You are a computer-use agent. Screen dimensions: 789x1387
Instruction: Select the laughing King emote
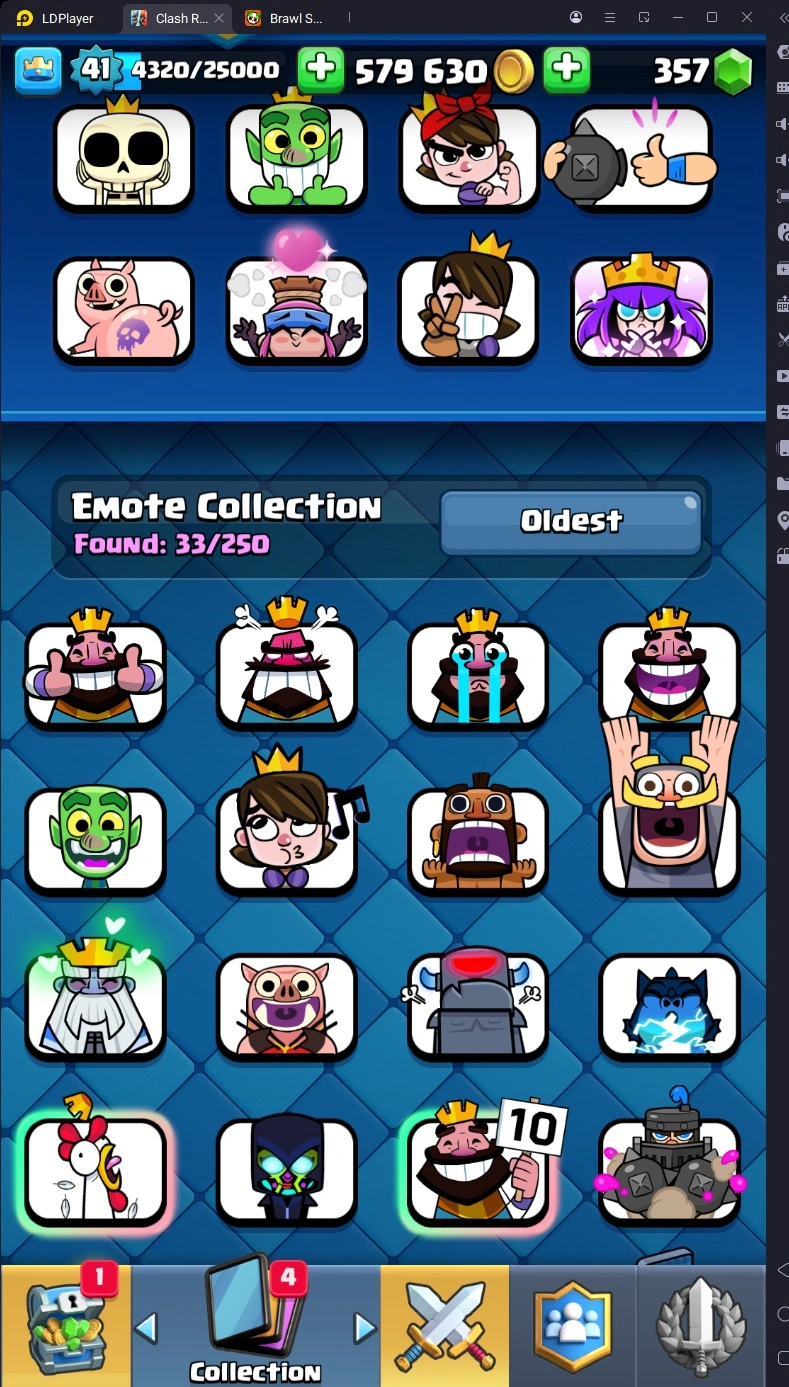[669, 673]
